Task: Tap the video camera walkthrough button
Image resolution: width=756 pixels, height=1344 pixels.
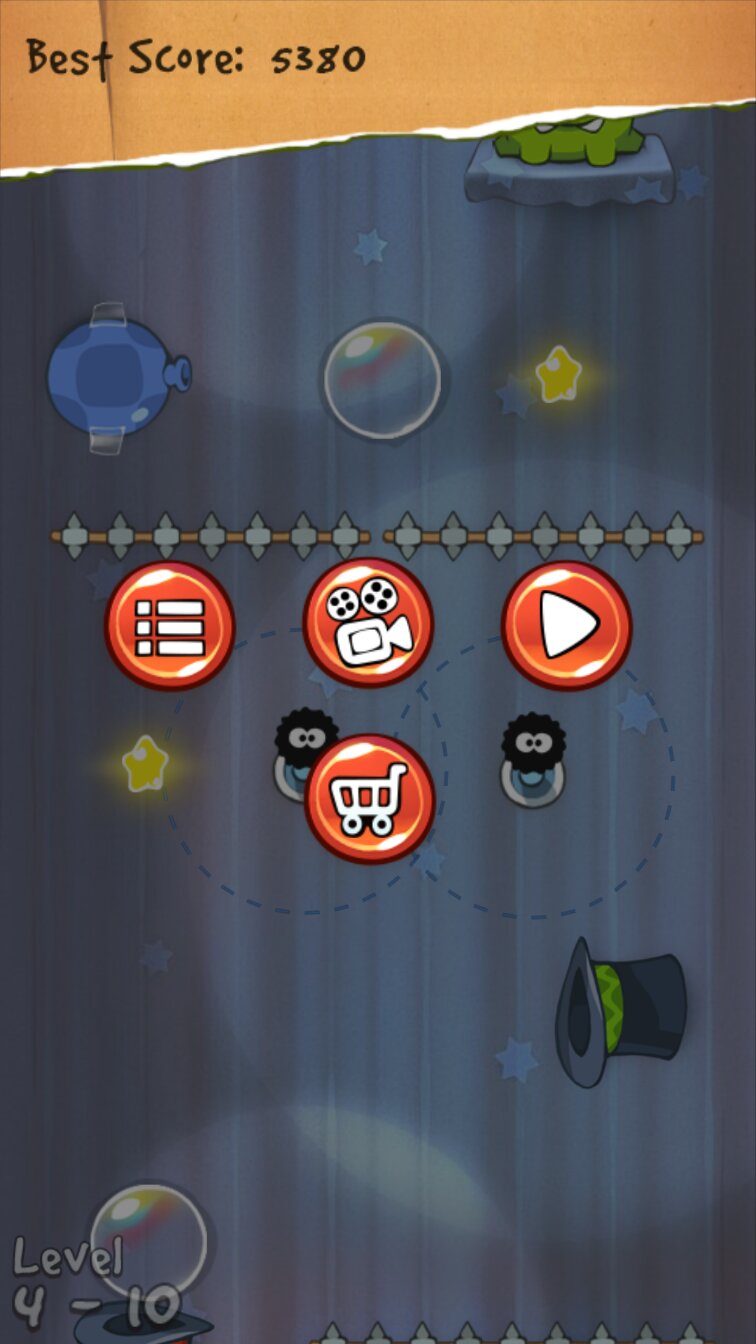Action: pyautogui.click(x=368, y=623)
